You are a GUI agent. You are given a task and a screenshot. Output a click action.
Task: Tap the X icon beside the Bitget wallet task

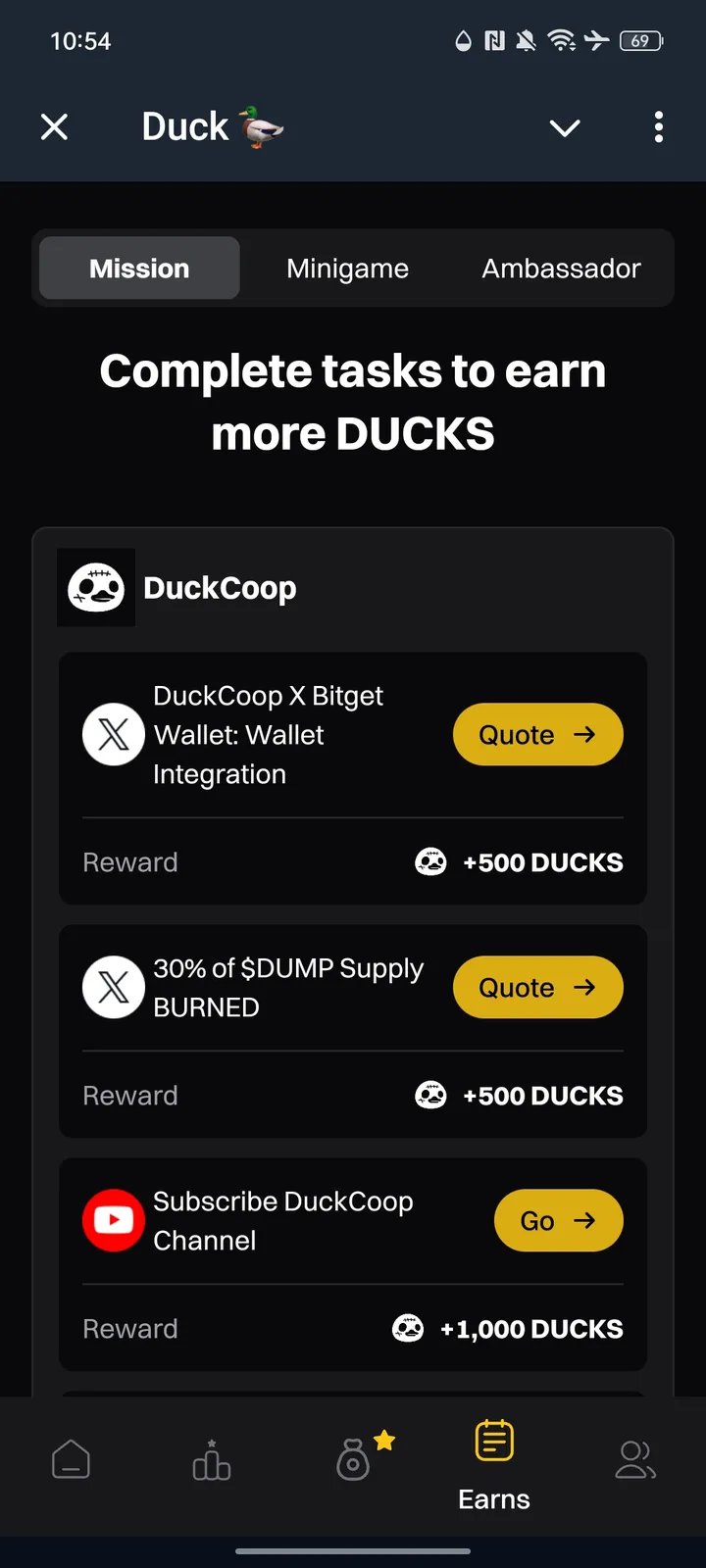[113, 734]
